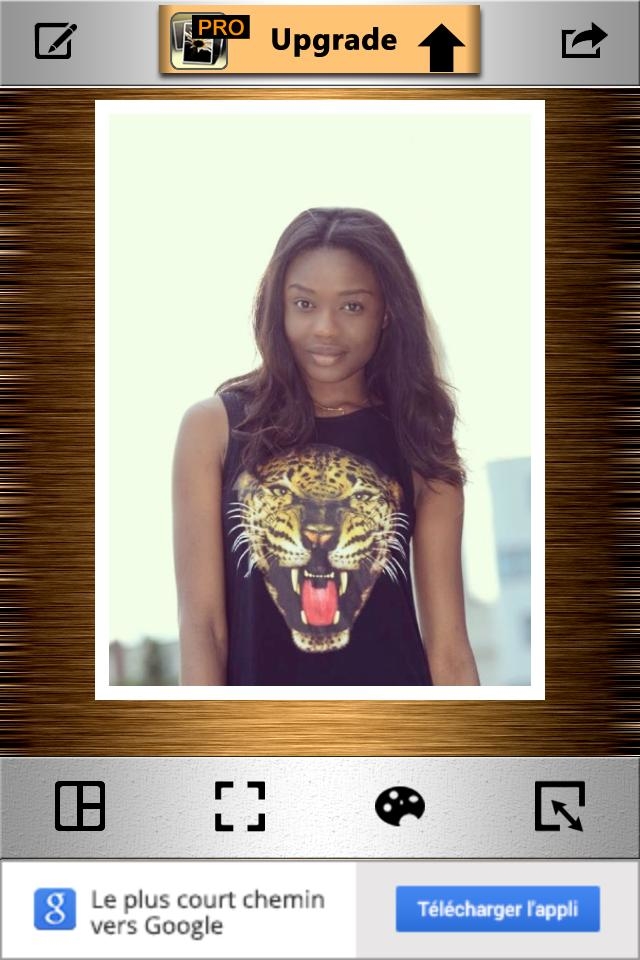This screenshot has width=640, height=960.
Task: Upgrade to the PRO version
Action: 320,41
